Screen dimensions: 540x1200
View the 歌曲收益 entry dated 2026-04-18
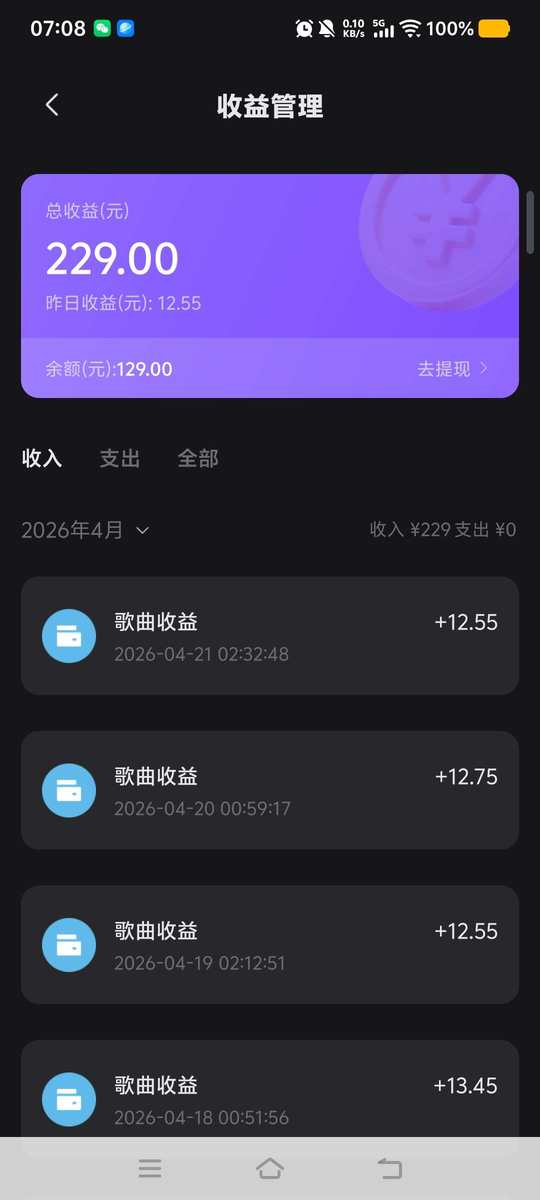click(270, 1090)
